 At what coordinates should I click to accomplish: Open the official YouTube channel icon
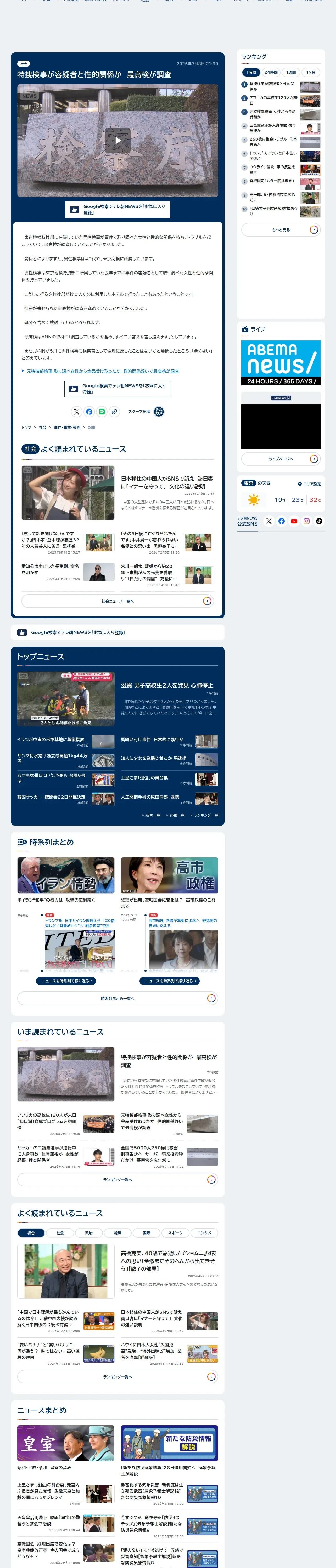[x=294, y=521]
